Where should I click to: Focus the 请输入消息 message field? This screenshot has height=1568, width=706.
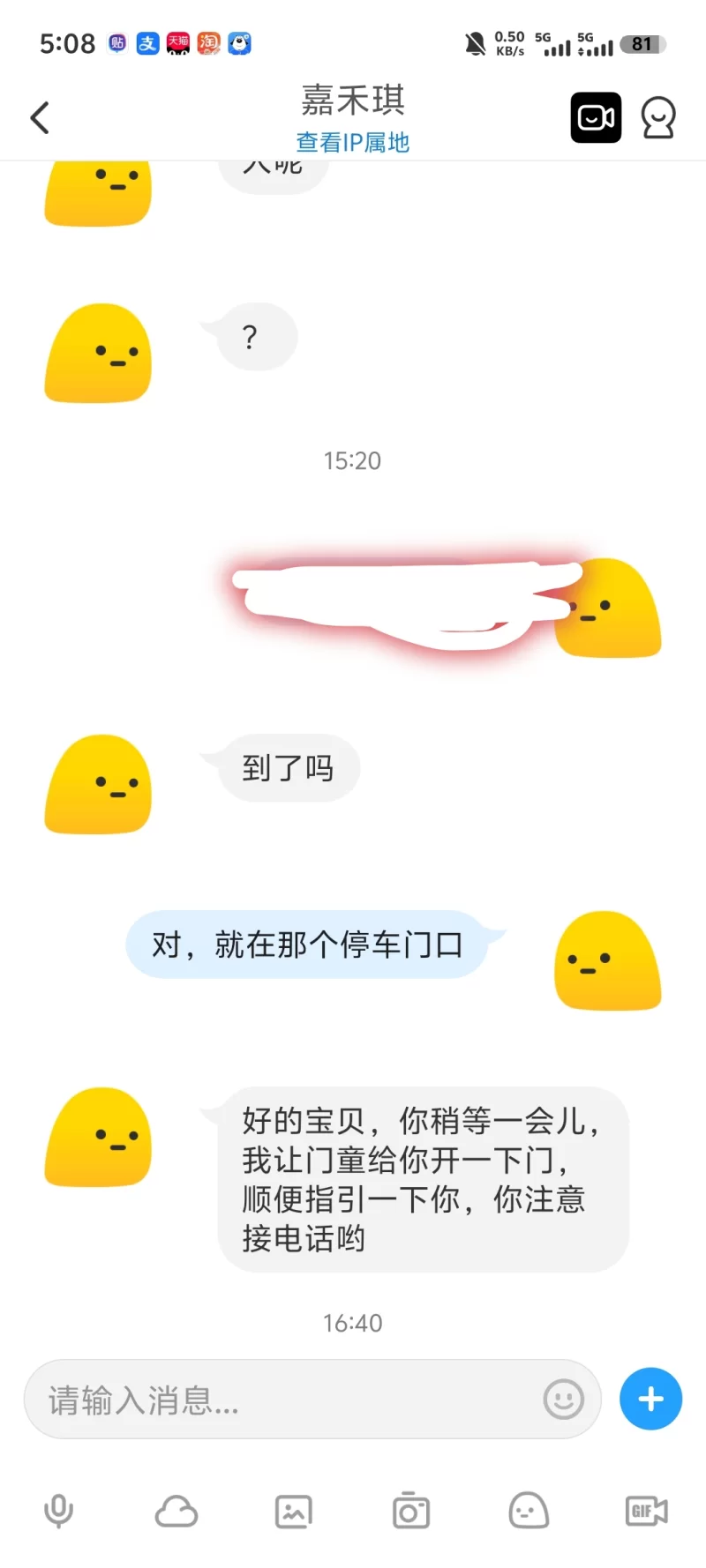click(282, 1400)
